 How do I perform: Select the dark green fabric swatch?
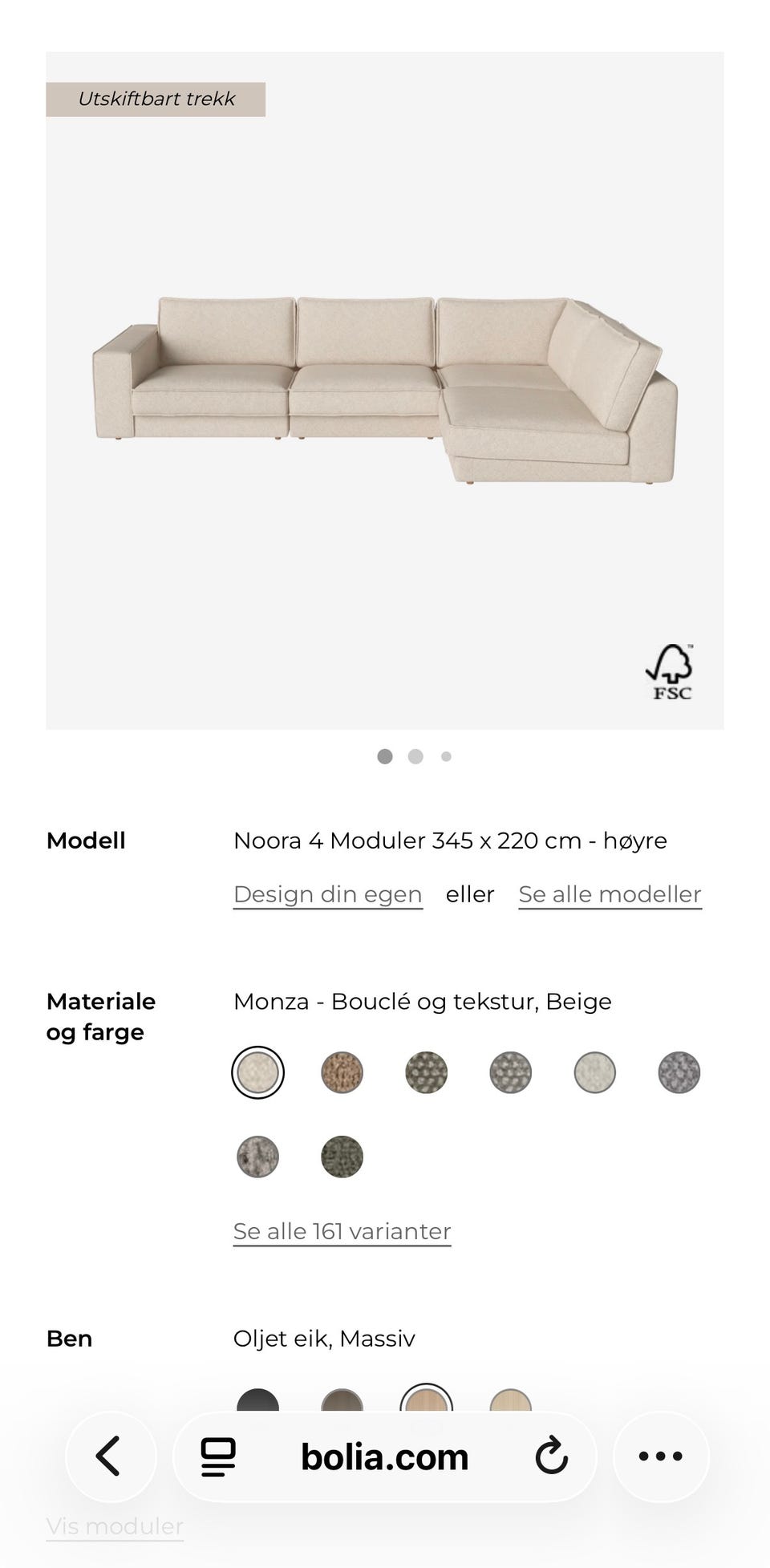click(341, 1157)
